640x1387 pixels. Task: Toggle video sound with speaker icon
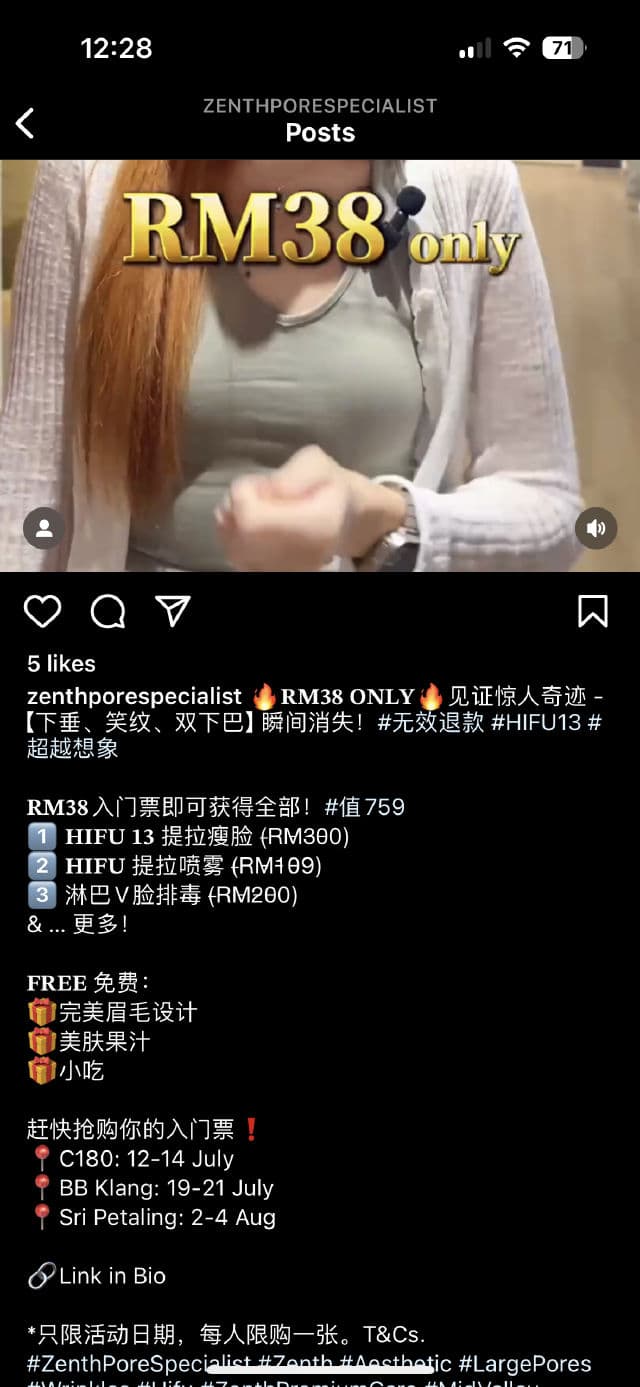tap(596, 529)
